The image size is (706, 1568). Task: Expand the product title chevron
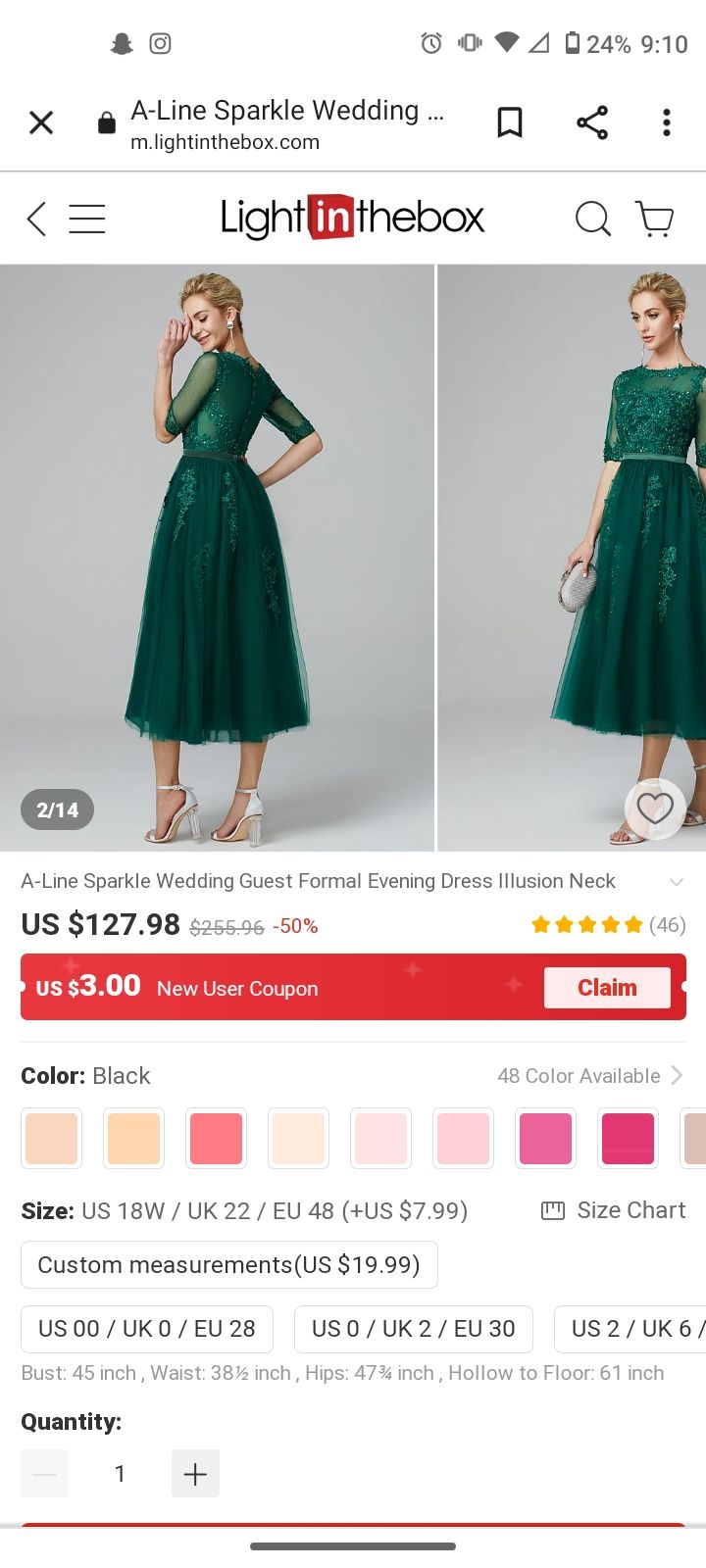(x=677, y=882)
